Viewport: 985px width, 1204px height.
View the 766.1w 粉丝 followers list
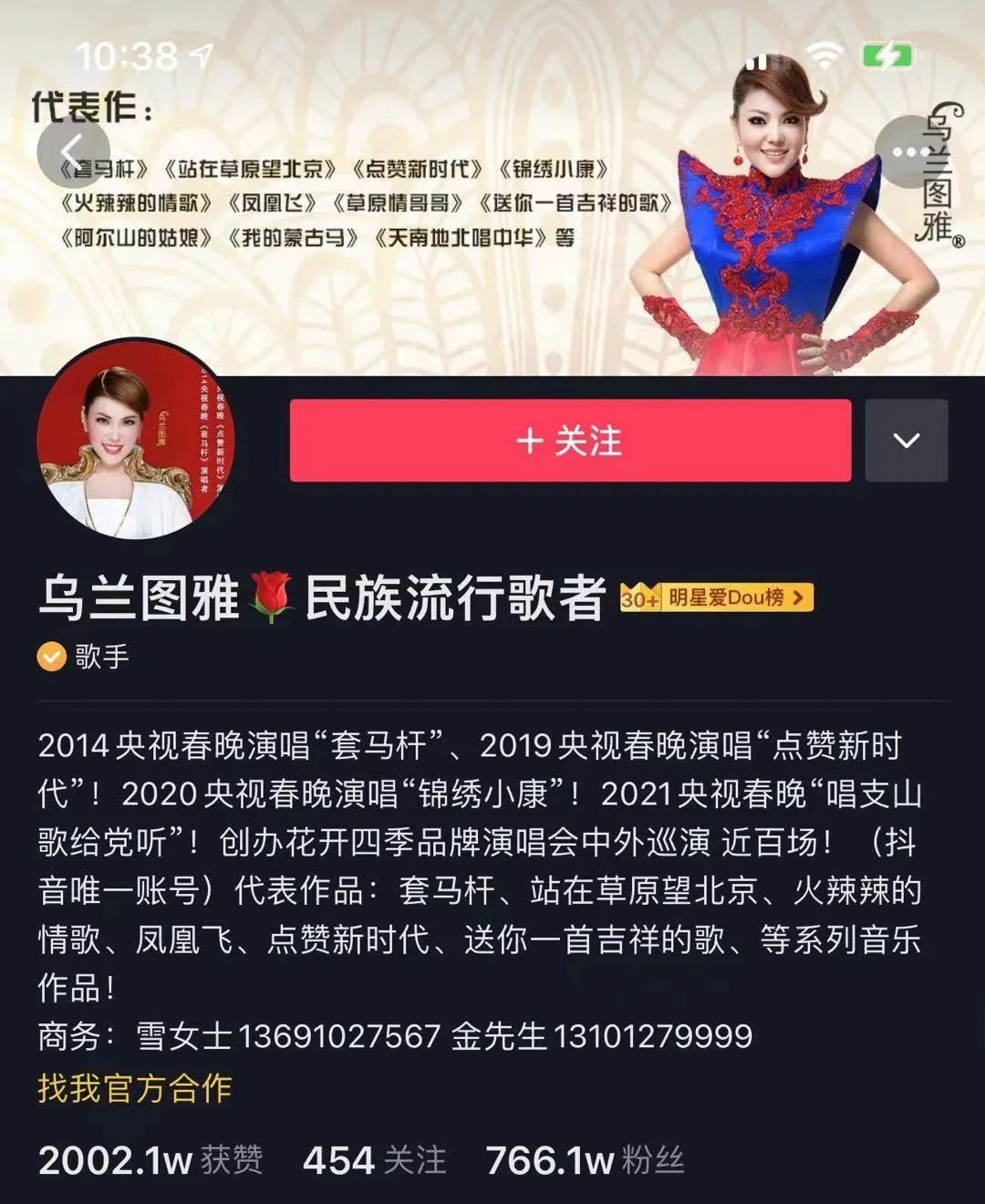click(x=585, y=1160)
